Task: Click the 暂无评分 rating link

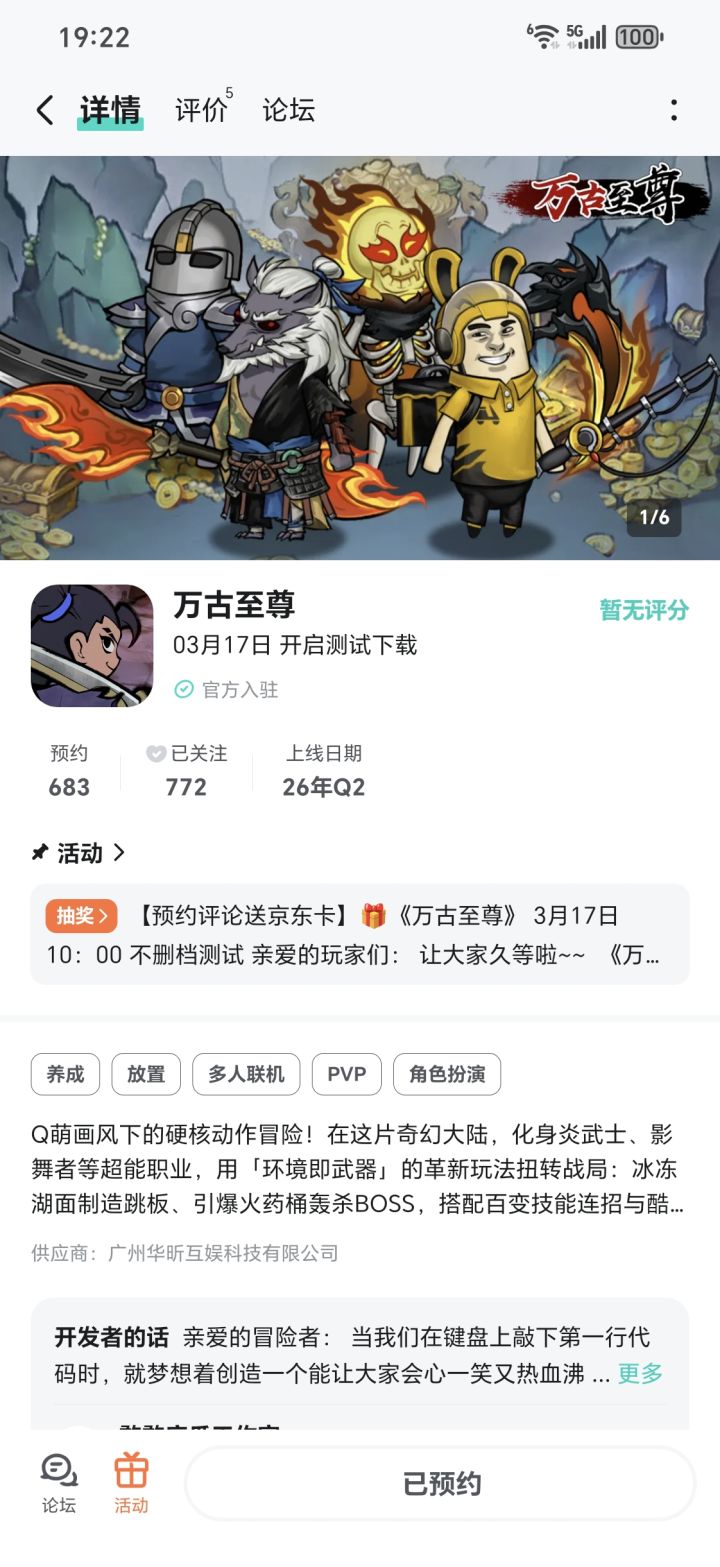Action: click(645, 608)
